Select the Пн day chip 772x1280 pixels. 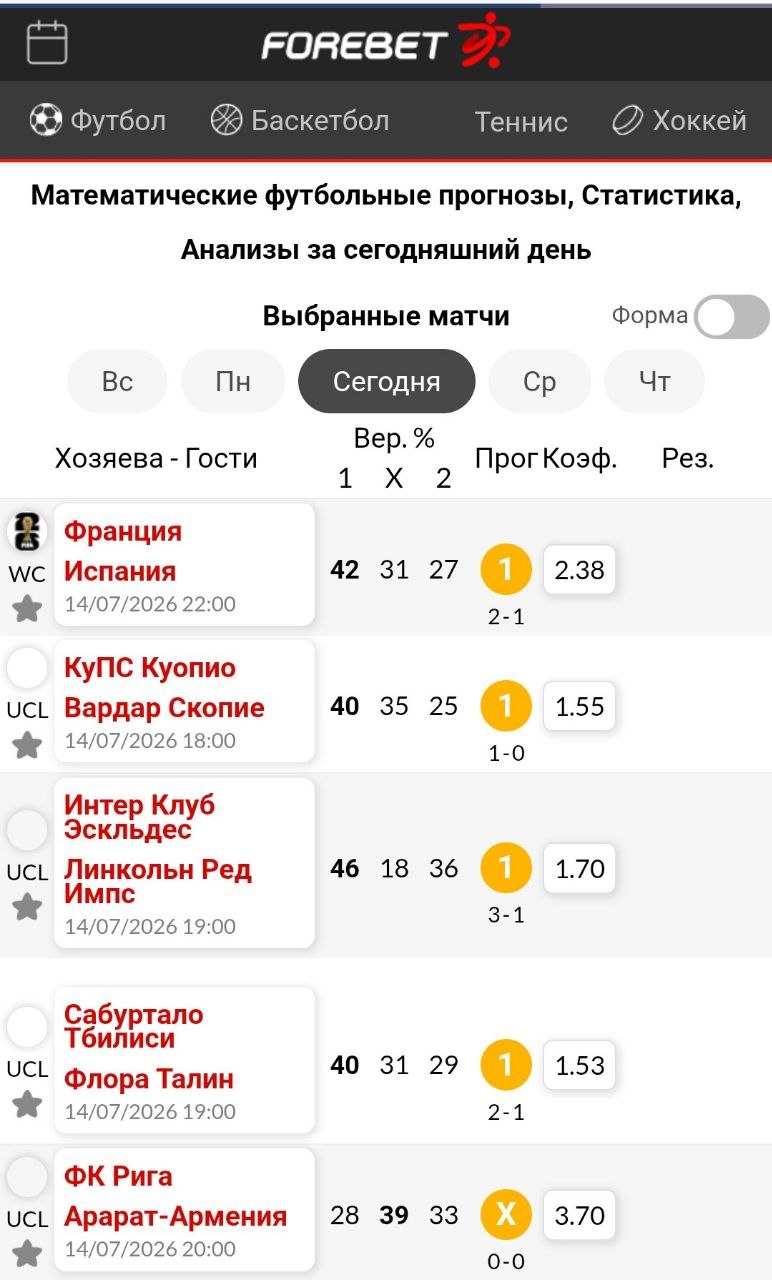coord(233,381)
